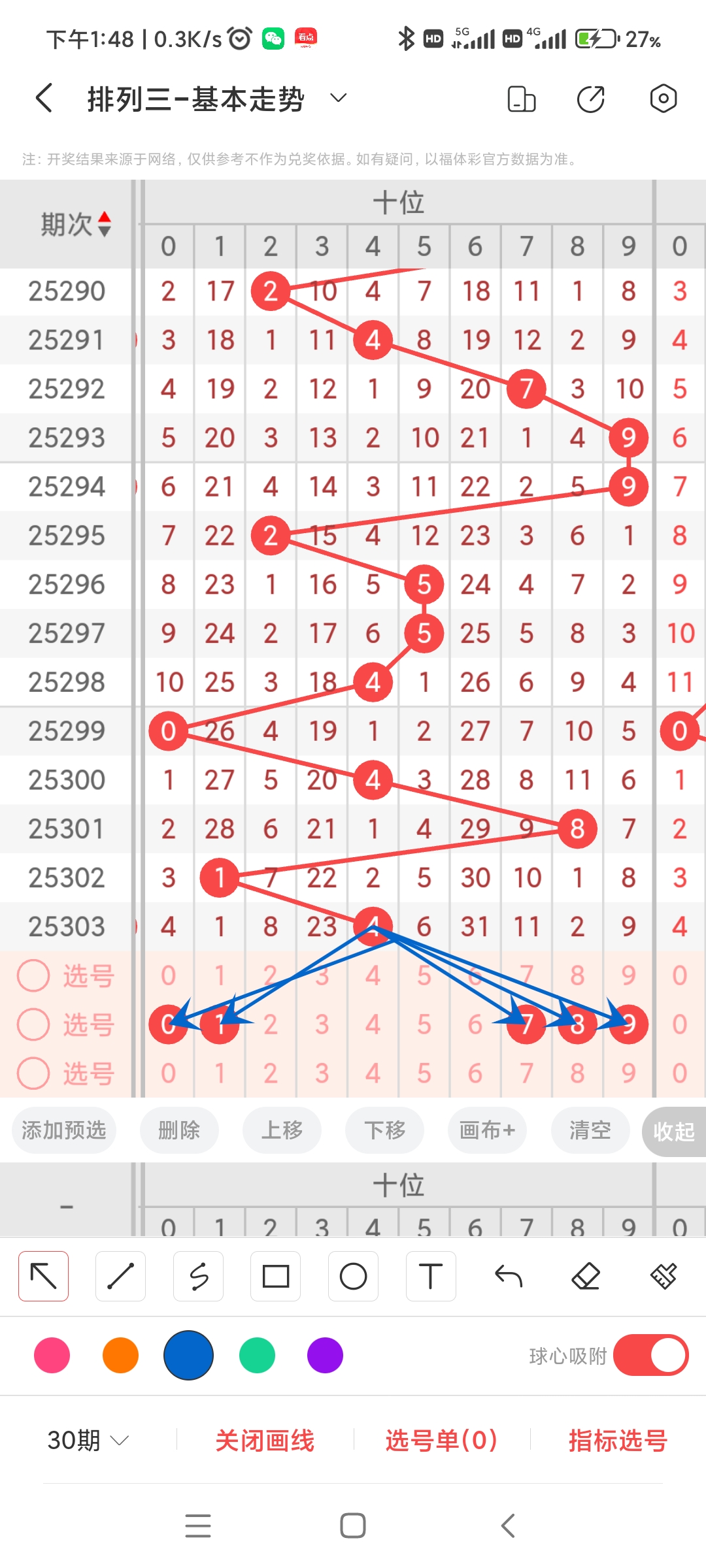706x1568 pixels.
Task: Open the 30期 period selector
Action: (84, 1441)
